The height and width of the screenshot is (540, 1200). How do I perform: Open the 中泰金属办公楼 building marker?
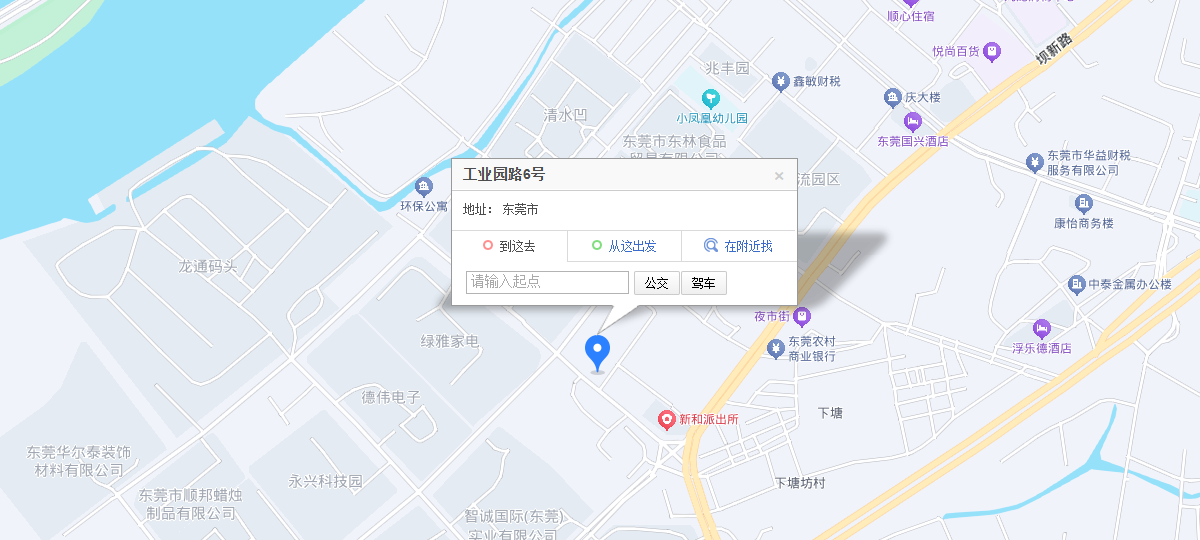coord(1077,285)
